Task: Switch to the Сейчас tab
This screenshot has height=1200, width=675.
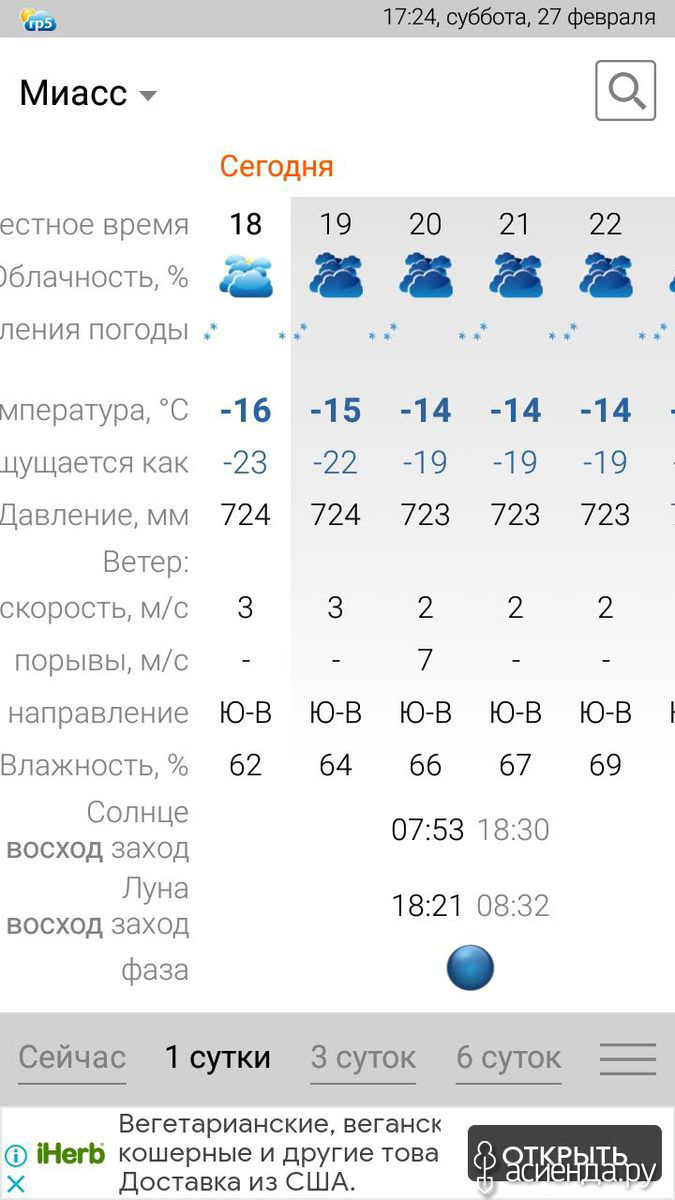Action: [72, 1058]
